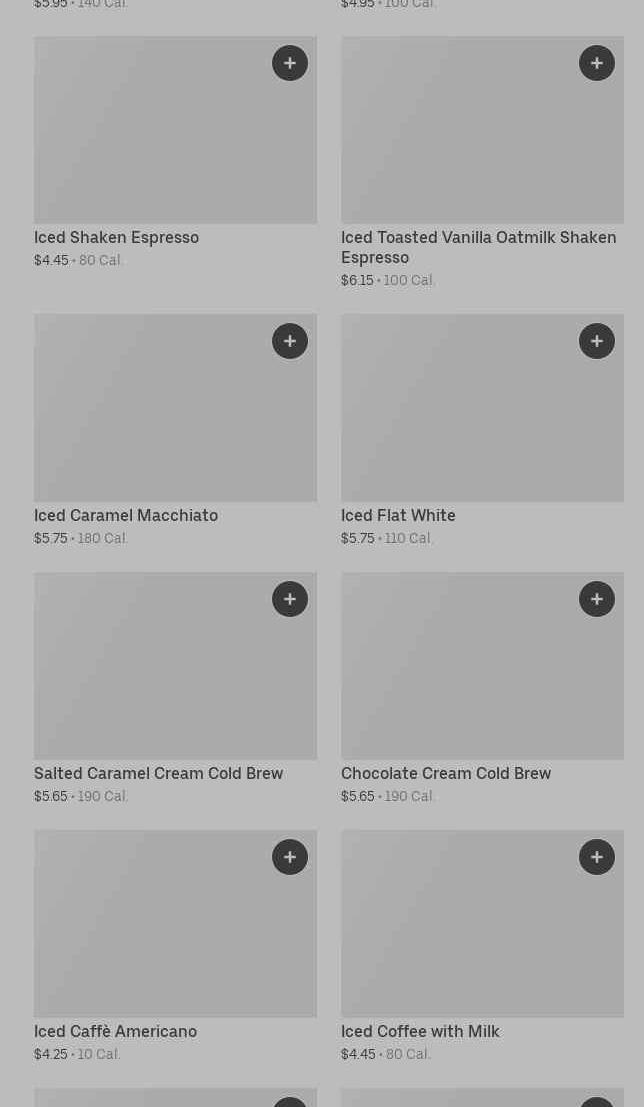644x1107 pixels.
Task: Add Iced Coffee with Milk to cart
Action: (x=597, y=856)
